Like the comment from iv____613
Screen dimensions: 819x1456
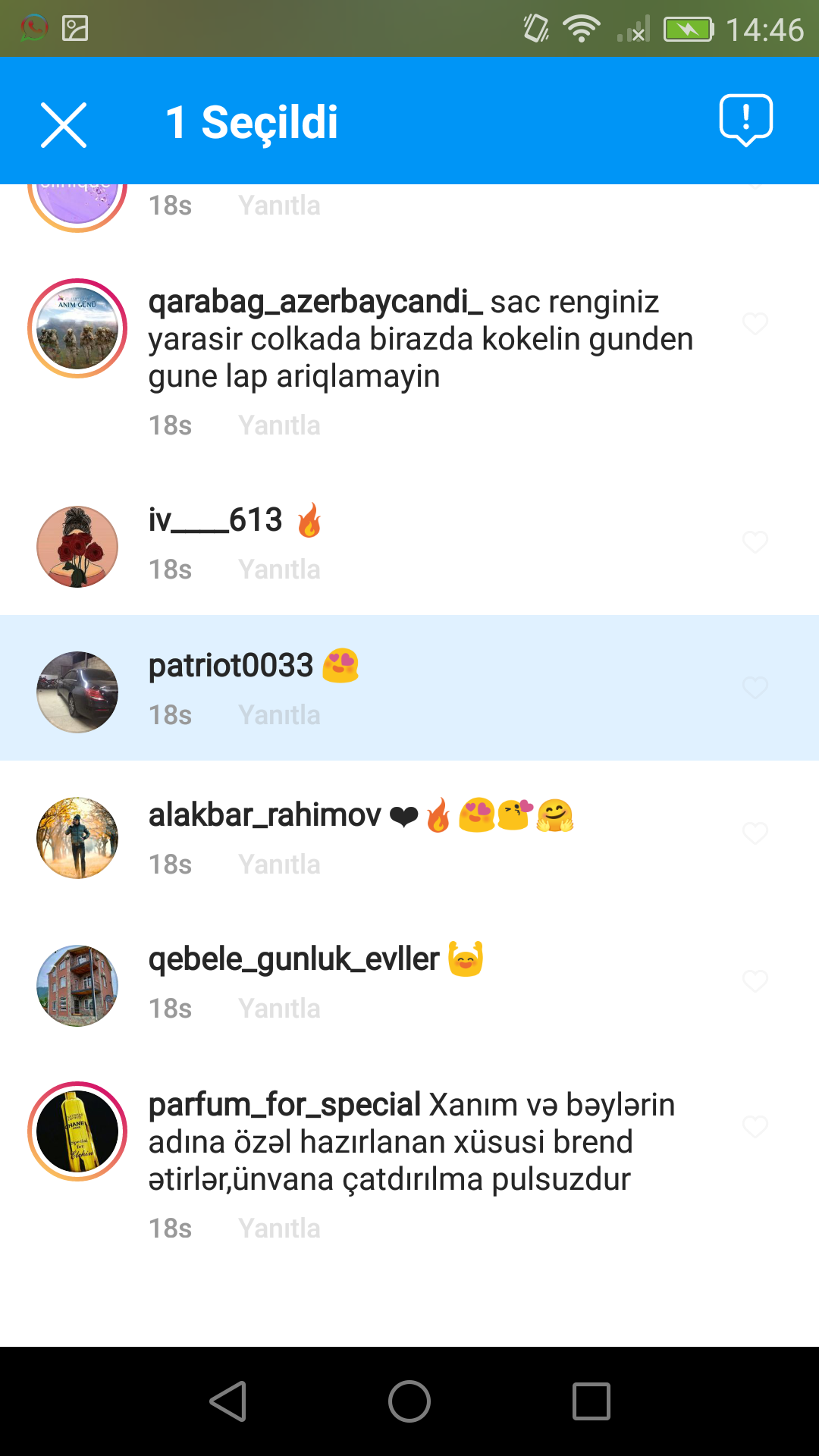tap(755, 542)
